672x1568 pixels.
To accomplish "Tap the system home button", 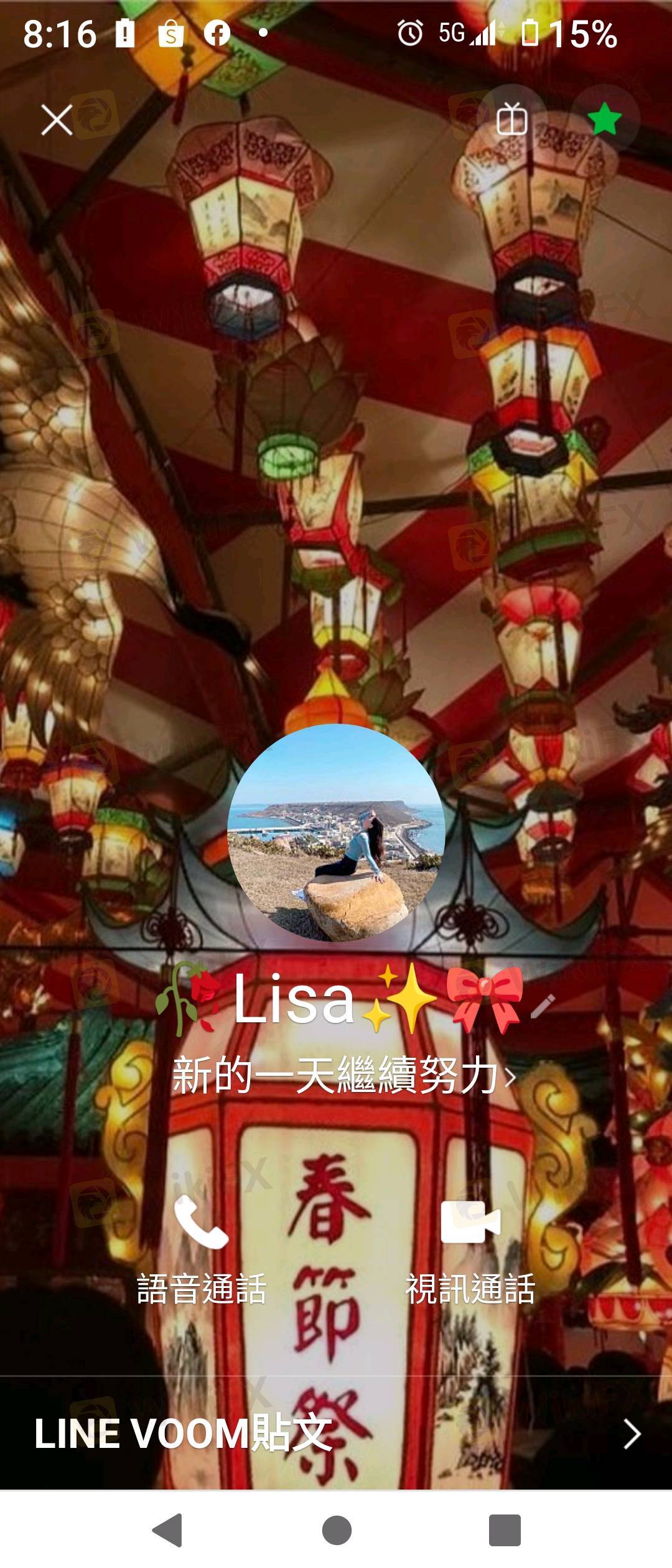I will (x=337, y=1529).
